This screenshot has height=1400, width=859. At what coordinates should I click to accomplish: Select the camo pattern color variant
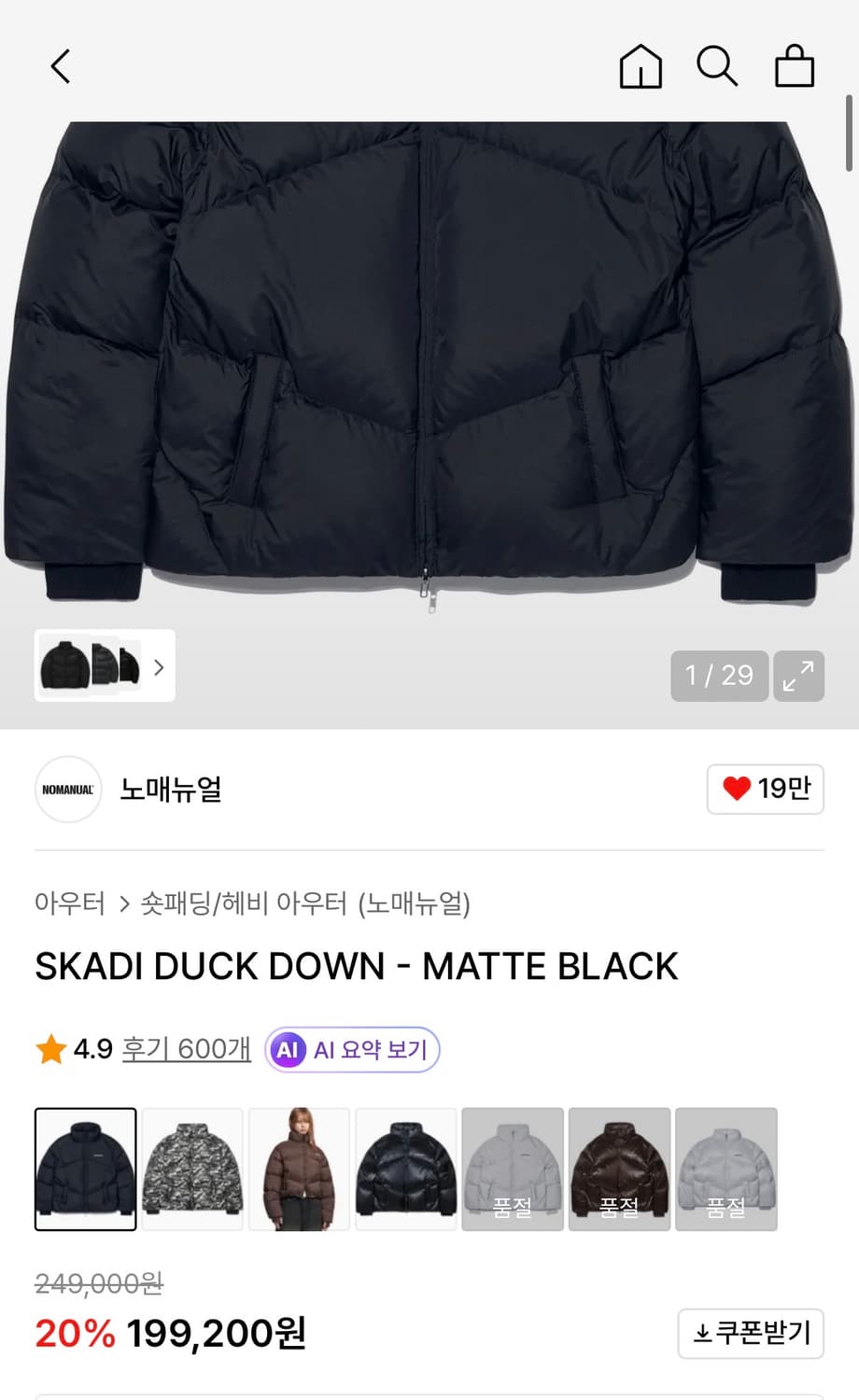pyautogui.click(x=191, y=1169)
